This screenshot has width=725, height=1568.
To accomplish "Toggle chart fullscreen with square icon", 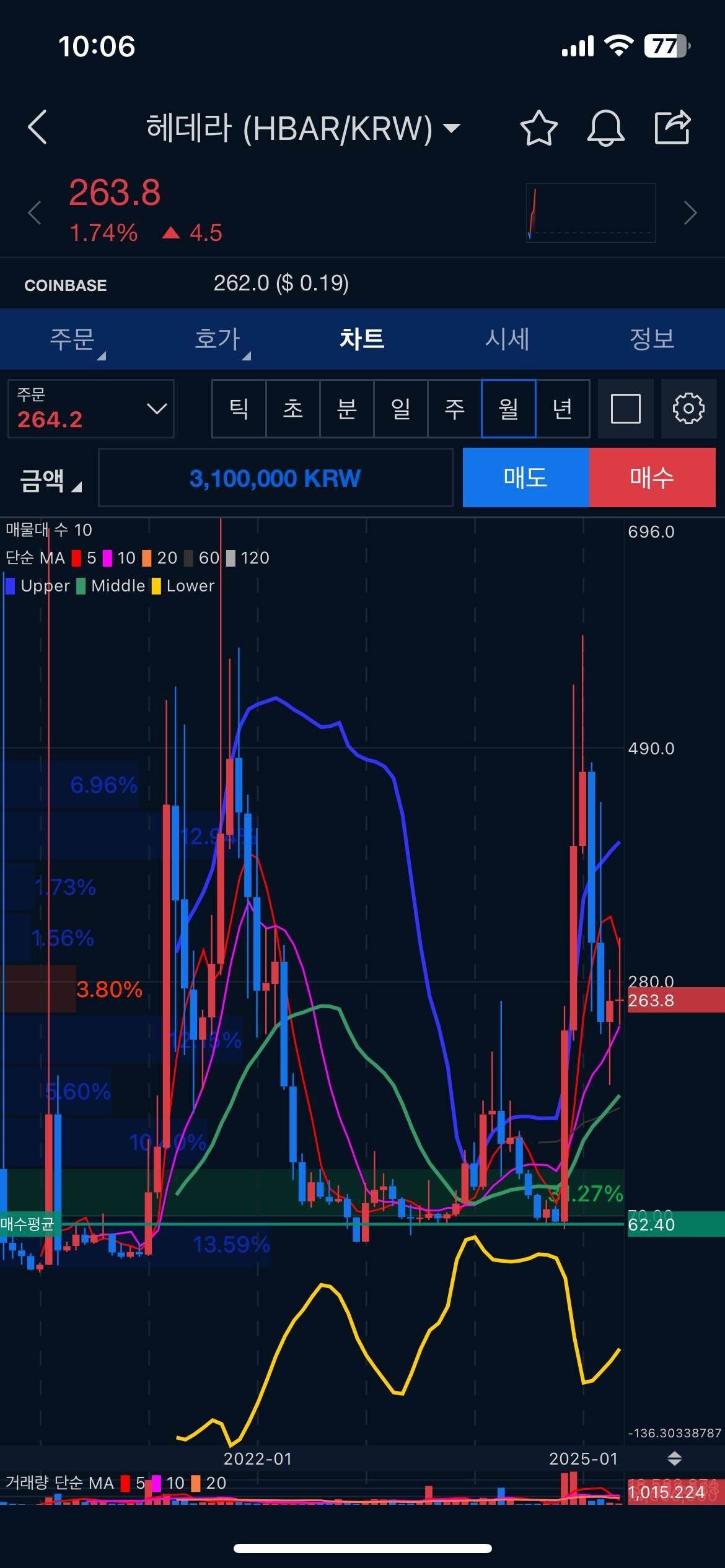I will point(625,409).
